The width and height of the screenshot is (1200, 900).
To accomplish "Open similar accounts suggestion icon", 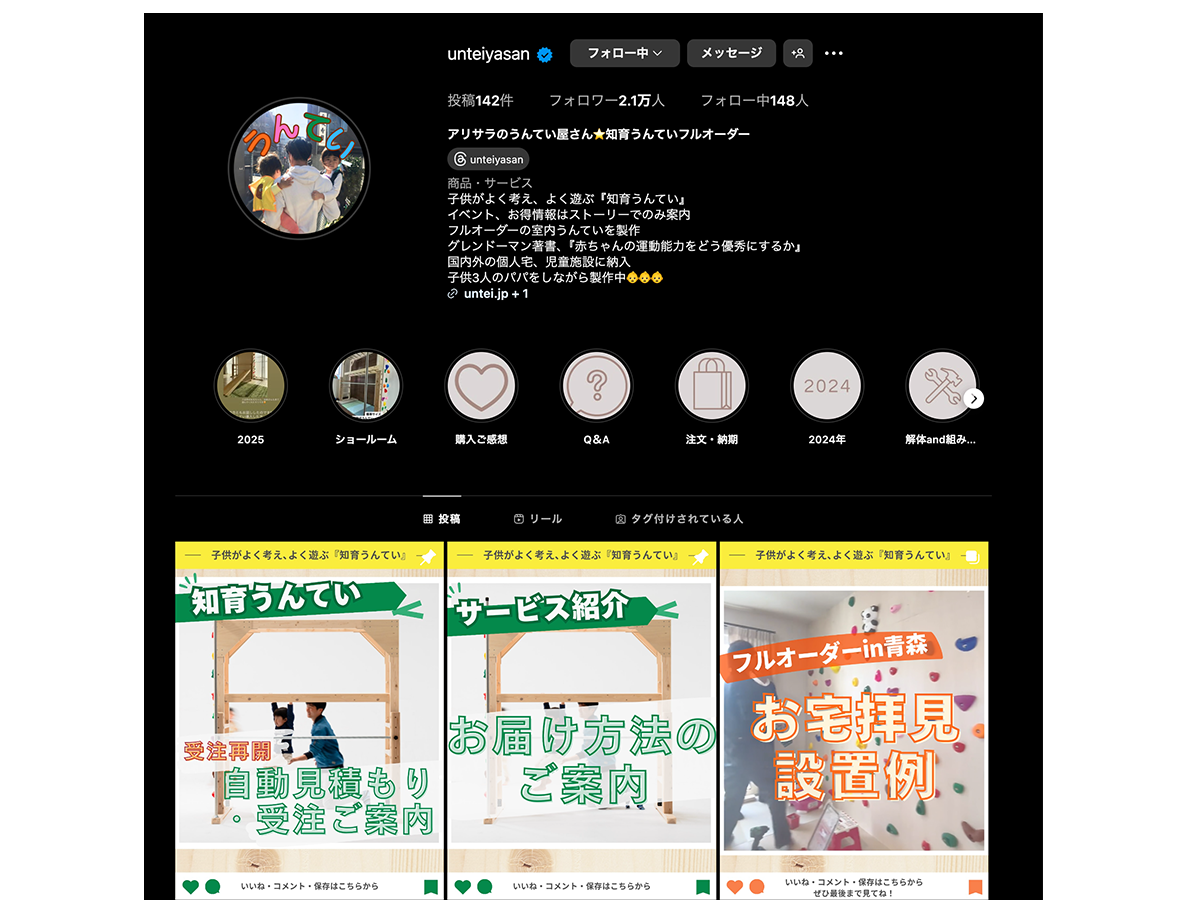I will click(x=798, y=53).
